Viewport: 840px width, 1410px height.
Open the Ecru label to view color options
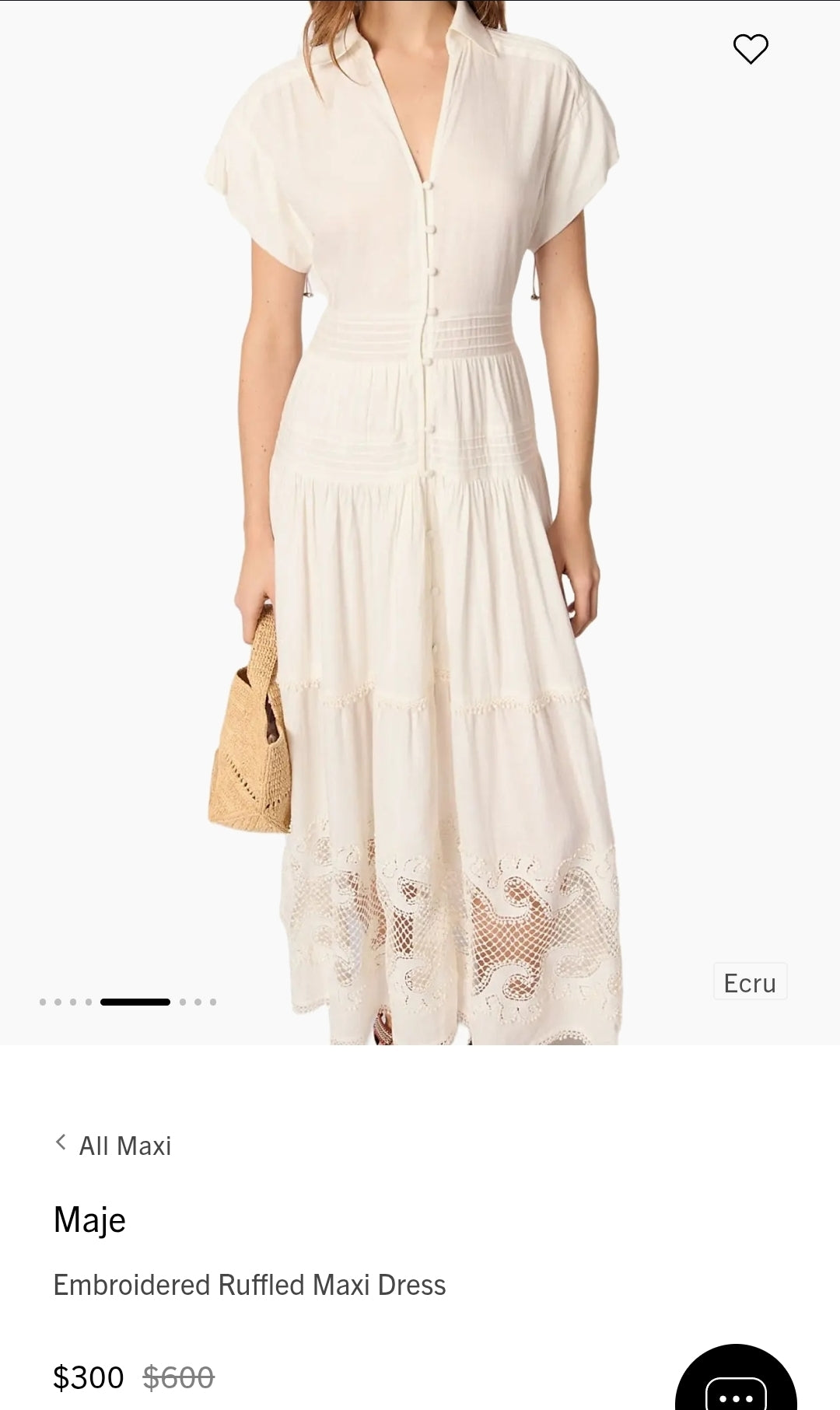click(x=750, y=982)
